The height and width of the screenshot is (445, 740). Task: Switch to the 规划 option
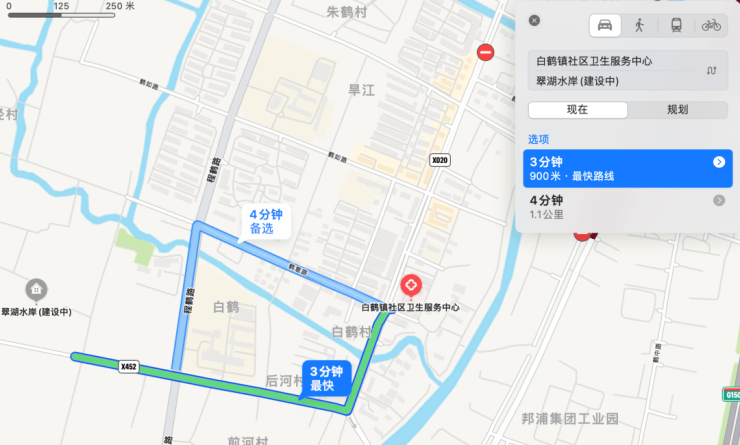[x=677, y=110]
